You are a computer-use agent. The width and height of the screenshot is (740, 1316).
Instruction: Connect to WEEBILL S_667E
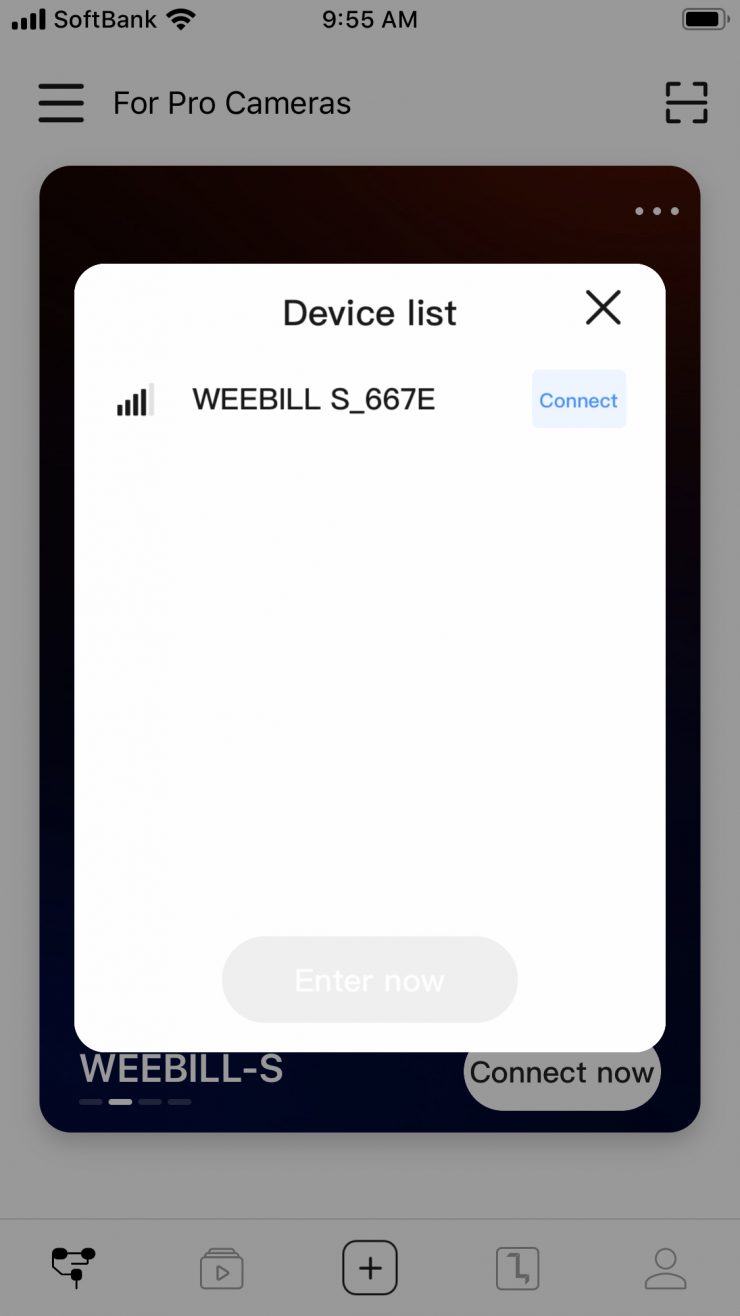[578, 400]
